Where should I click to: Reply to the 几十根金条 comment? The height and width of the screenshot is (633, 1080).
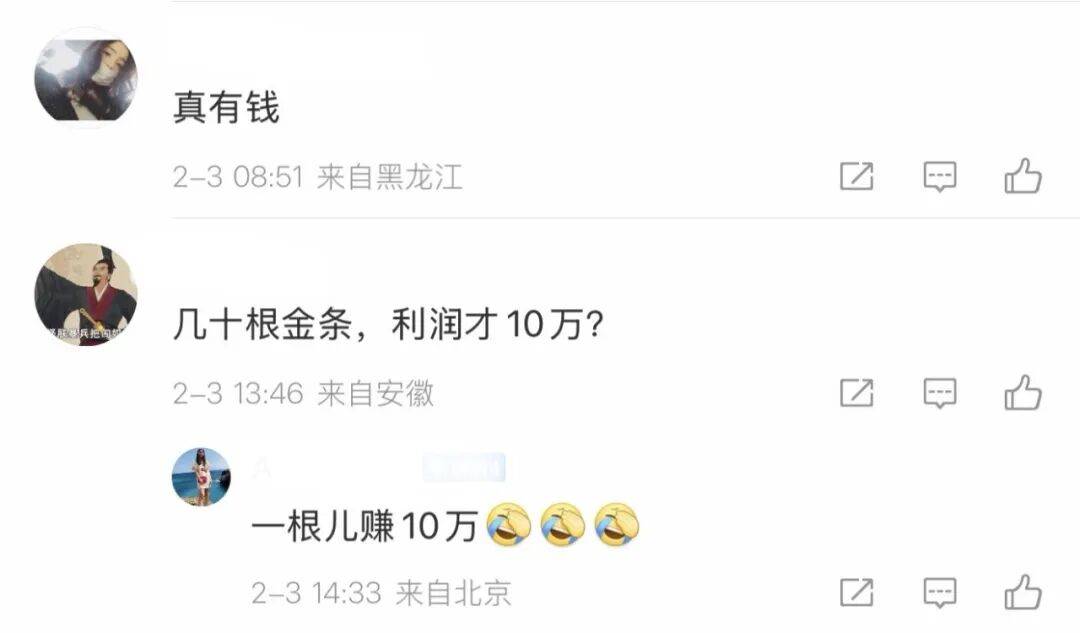939,393
